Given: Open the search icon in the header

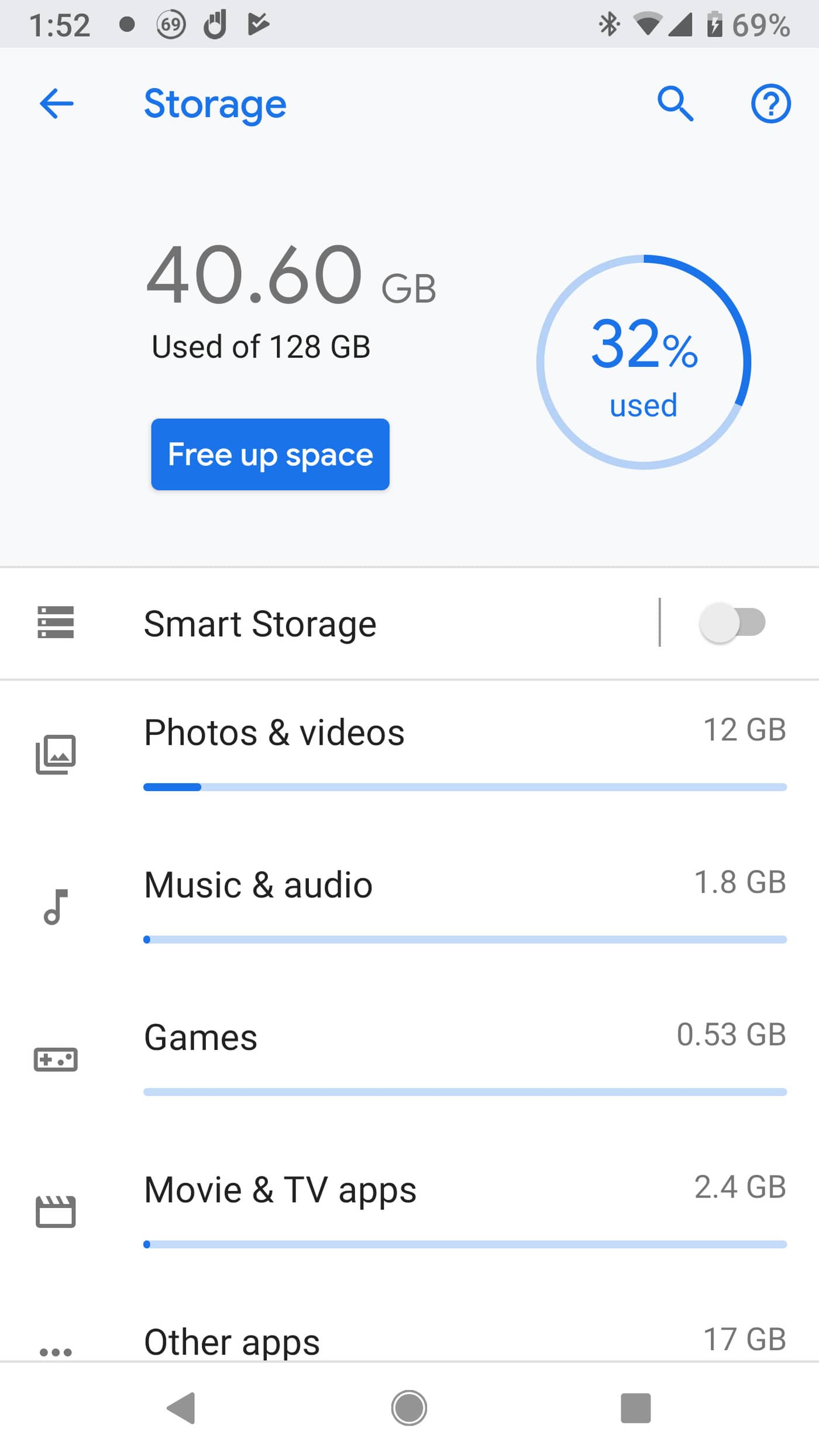Looking at the screenshot, I should [x=675, y=104].
